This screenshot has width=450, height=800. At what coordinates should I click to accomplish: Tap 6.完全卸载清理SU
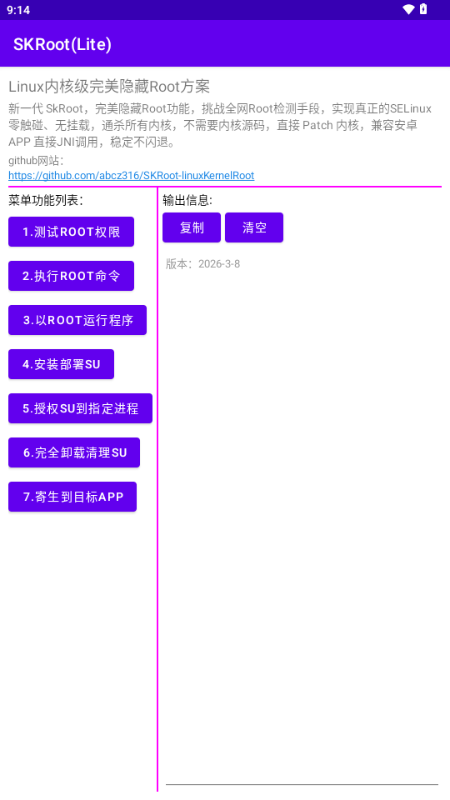click(74, 453)
